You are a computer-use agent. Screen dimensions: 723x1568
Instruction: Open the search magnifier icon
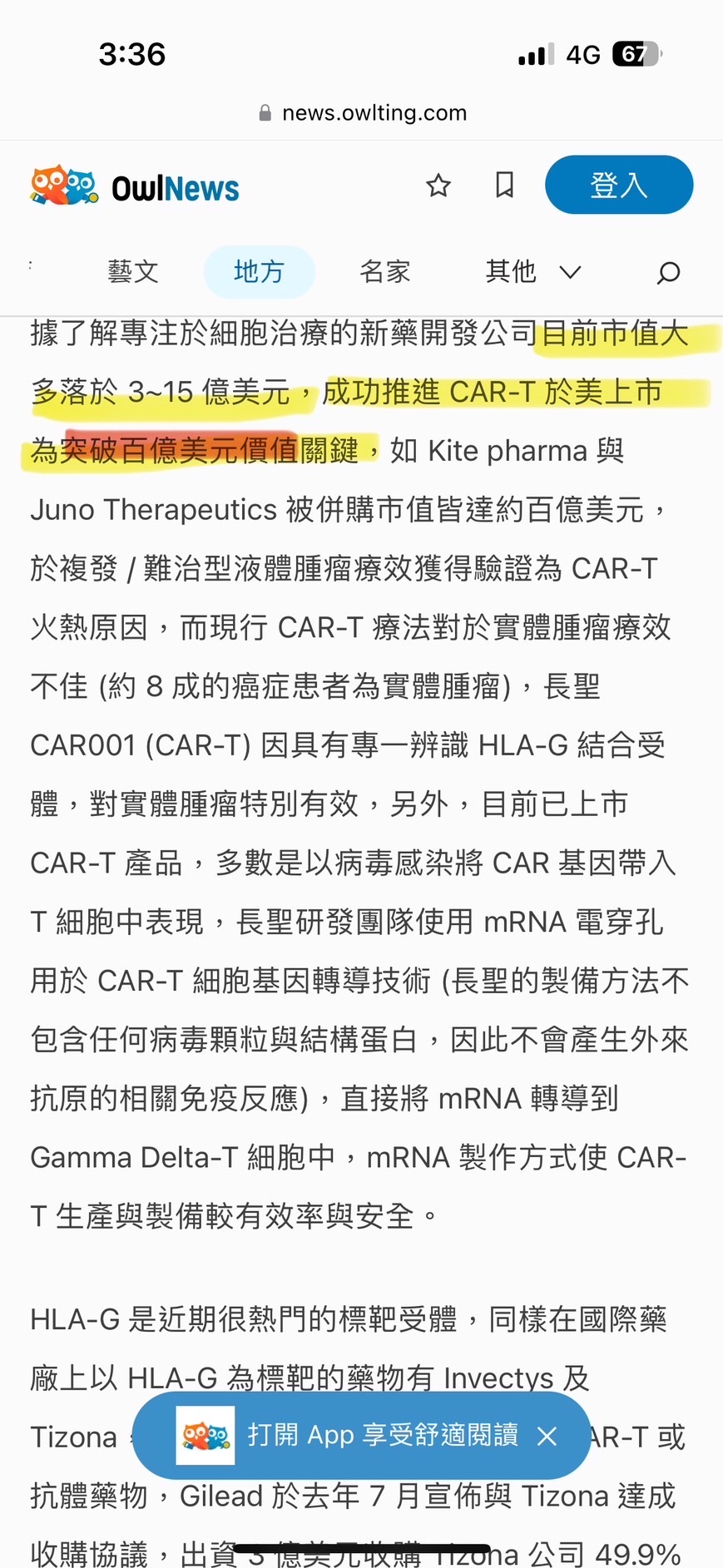point(668,273)
